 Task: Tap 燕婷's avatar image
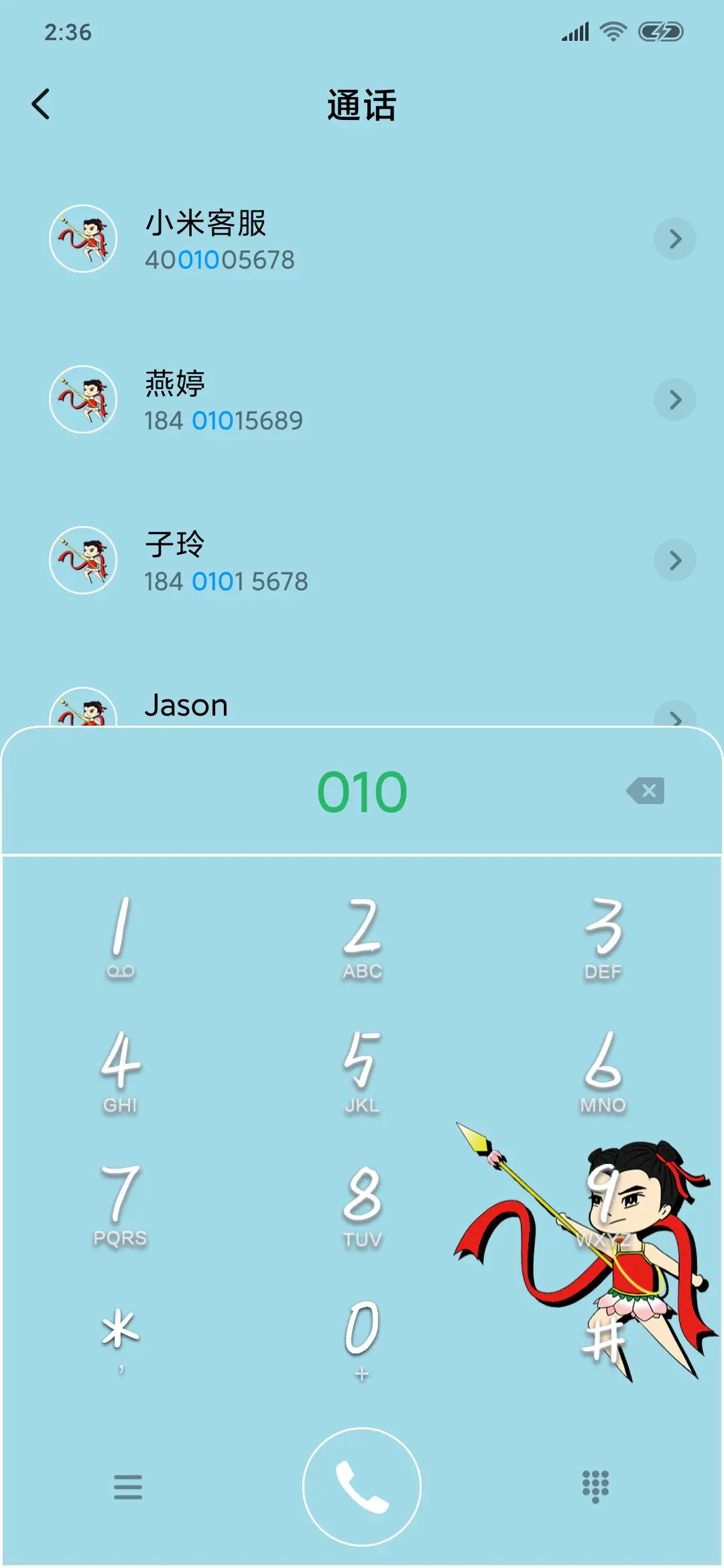[x=83, y=399]
